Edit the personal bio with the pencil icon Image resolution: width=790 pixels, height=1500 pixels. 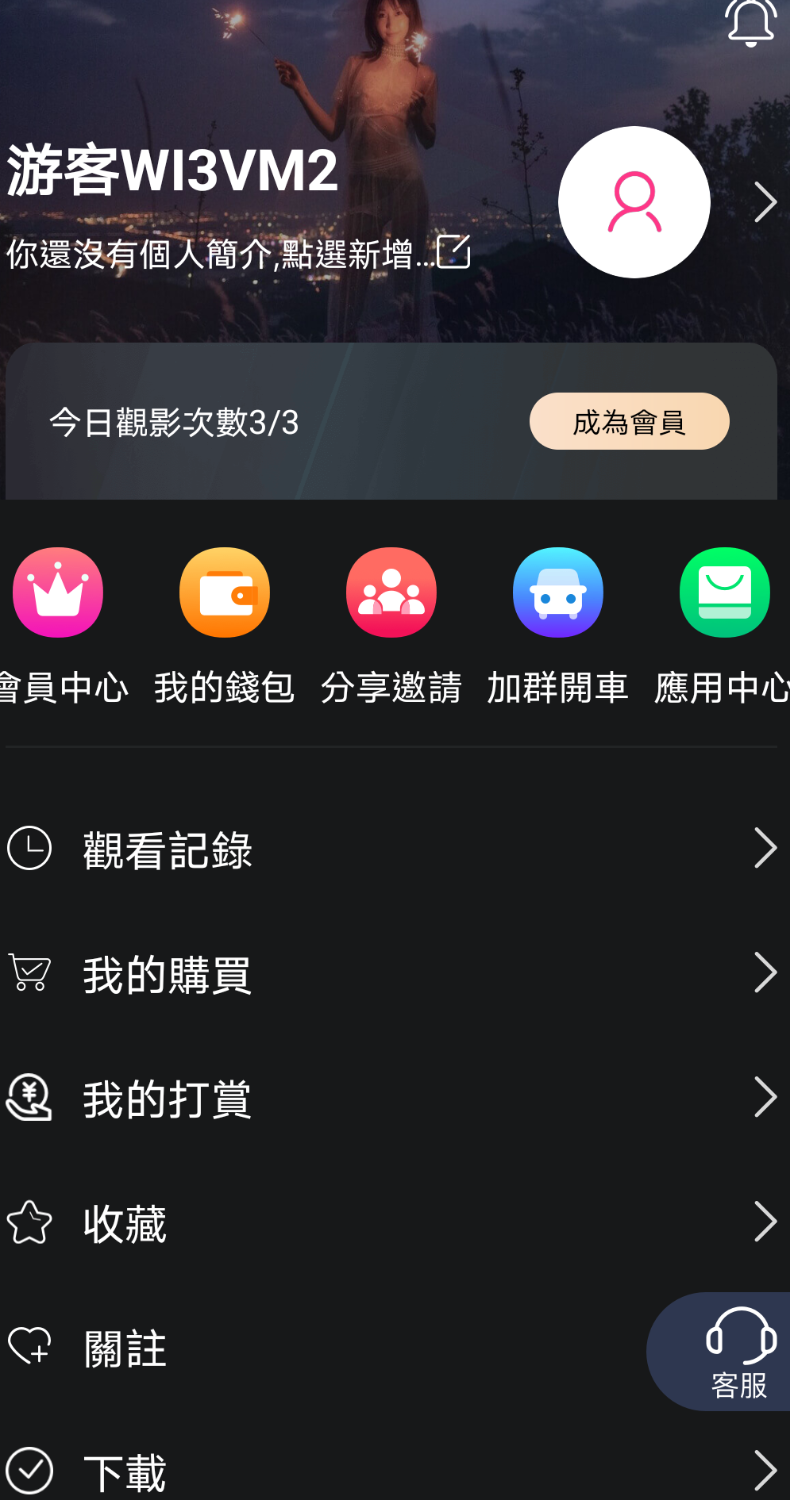coord(453,252)
